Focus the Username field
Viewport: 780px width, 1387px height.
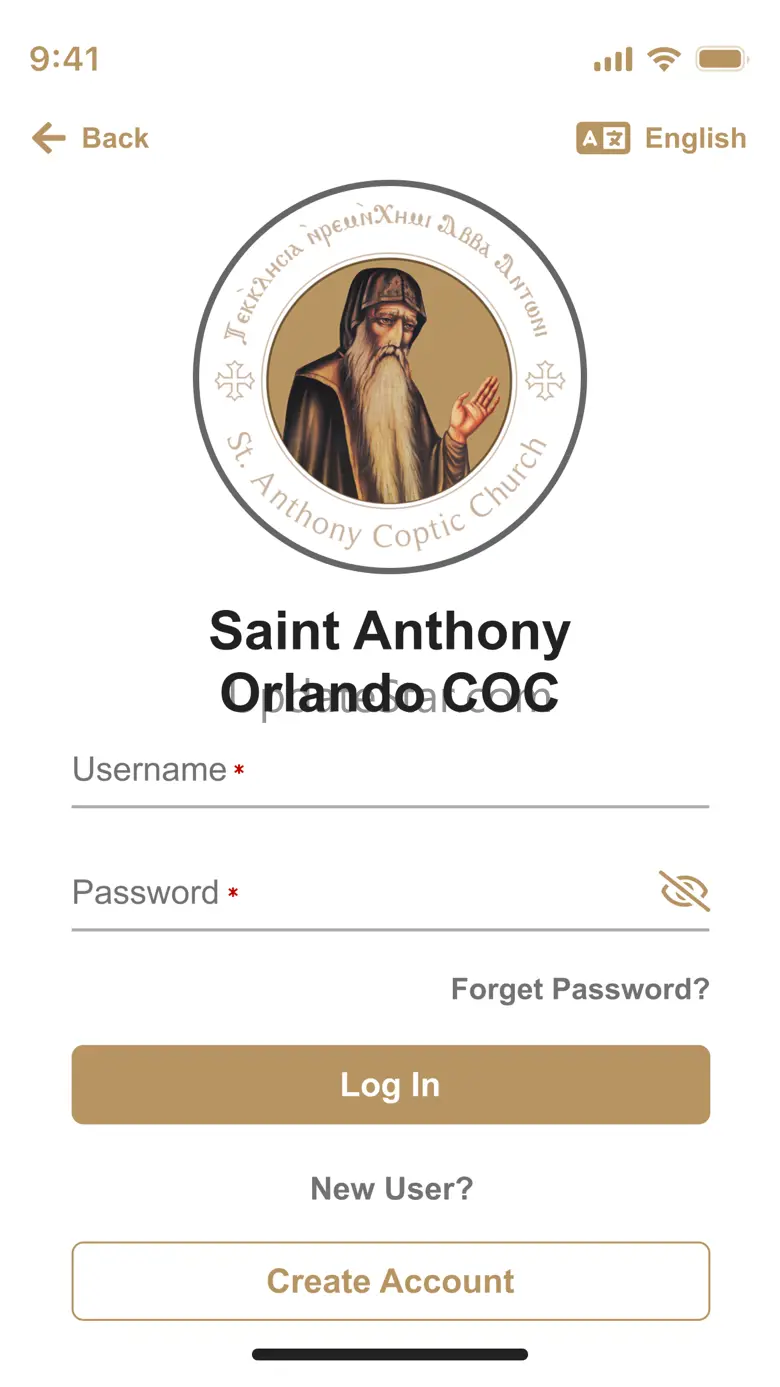tap(390, 772)
